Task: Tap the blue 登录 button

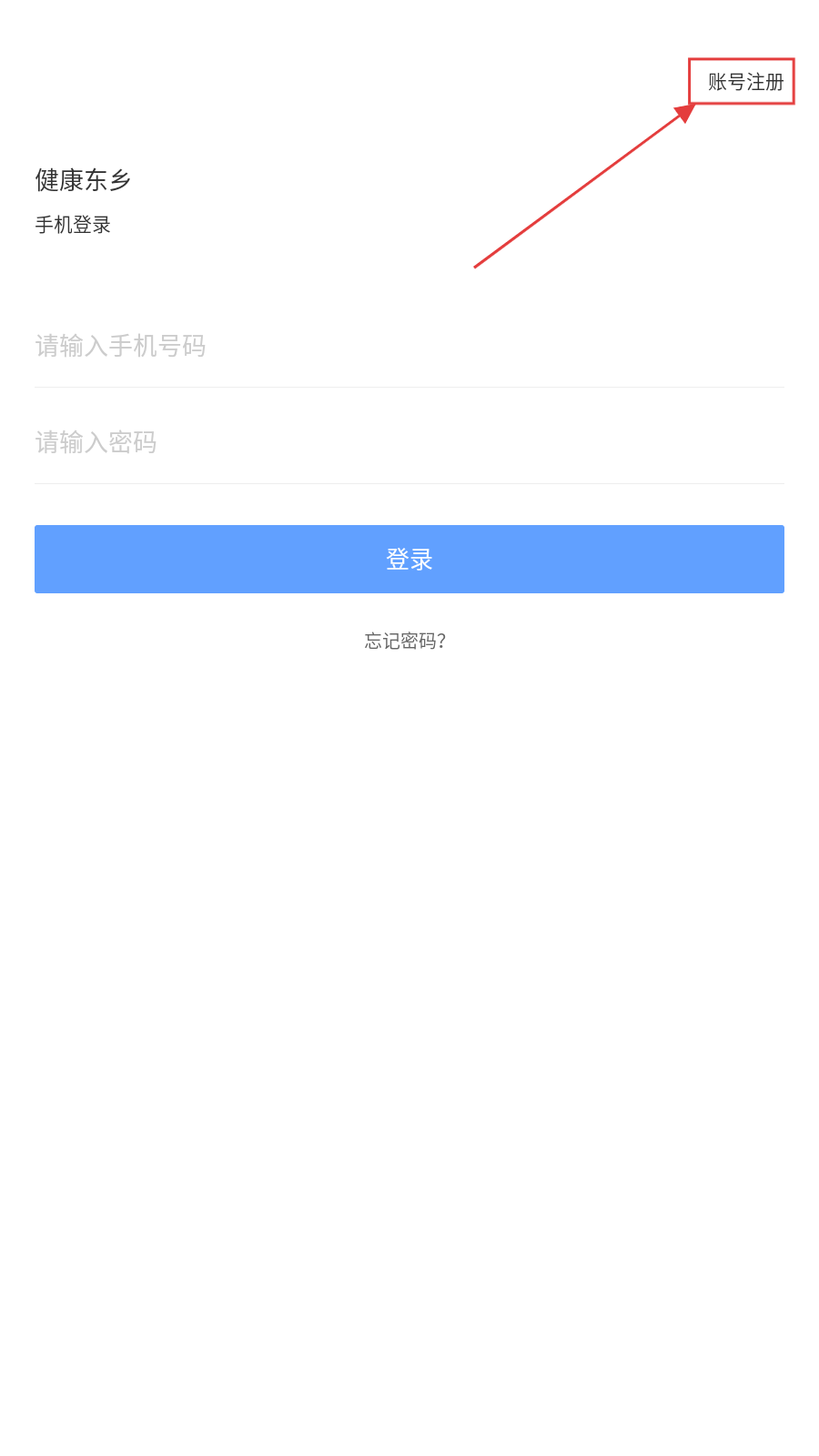Action: tap(409, 559)
